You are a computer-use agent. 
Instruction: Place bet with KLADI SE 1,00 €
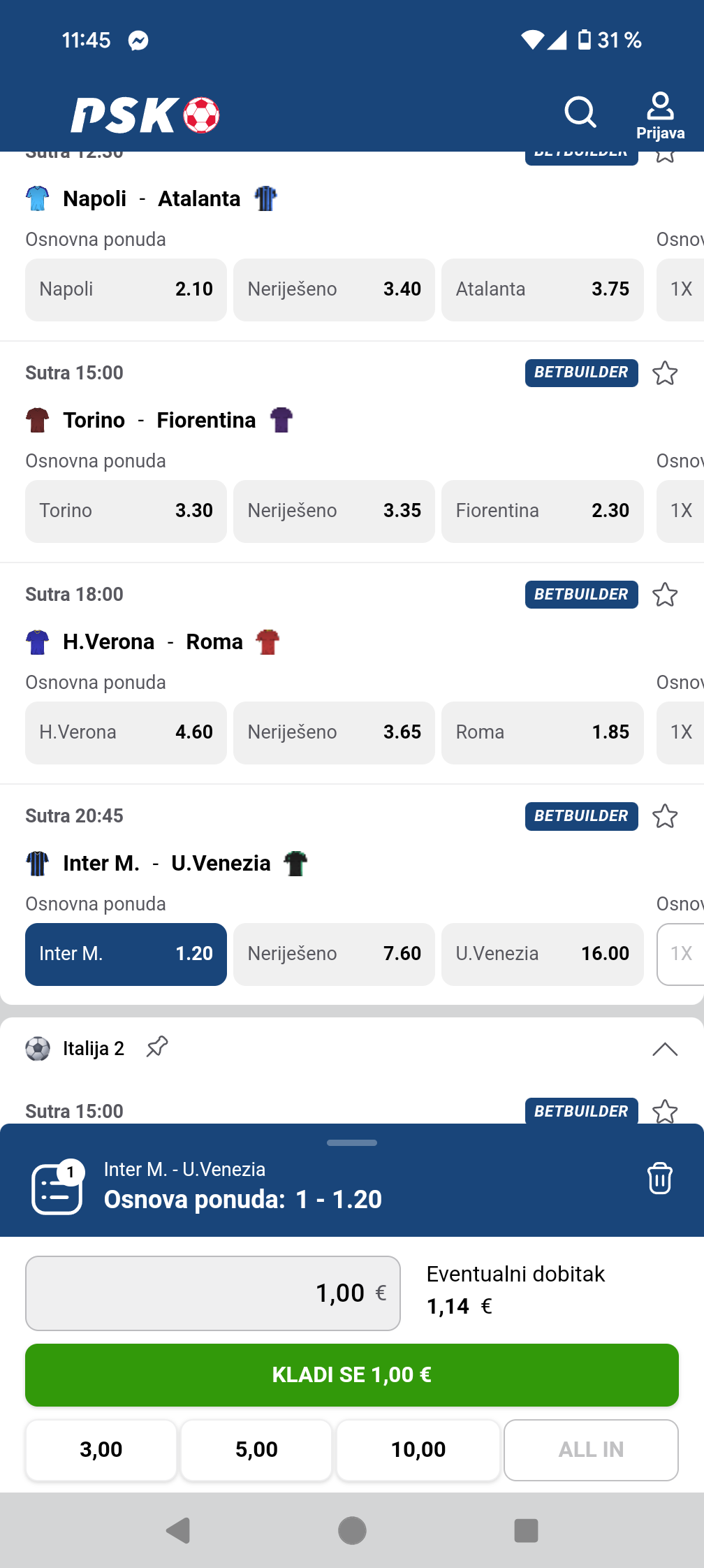(352, 1375)
